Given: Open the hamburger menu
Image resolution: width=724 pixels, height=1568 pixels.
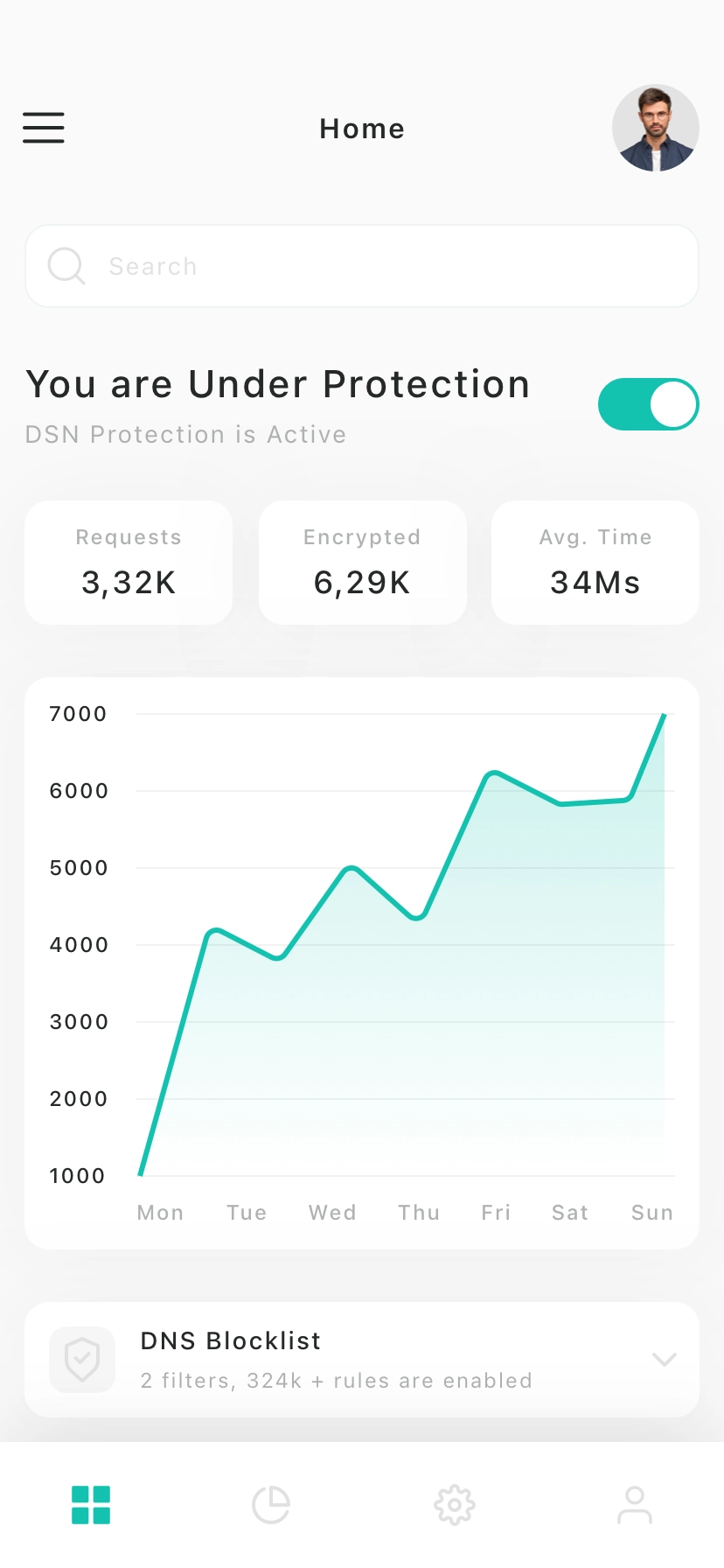Looking at the screenshot, I should pyautogui.click(x=44, y=128).
